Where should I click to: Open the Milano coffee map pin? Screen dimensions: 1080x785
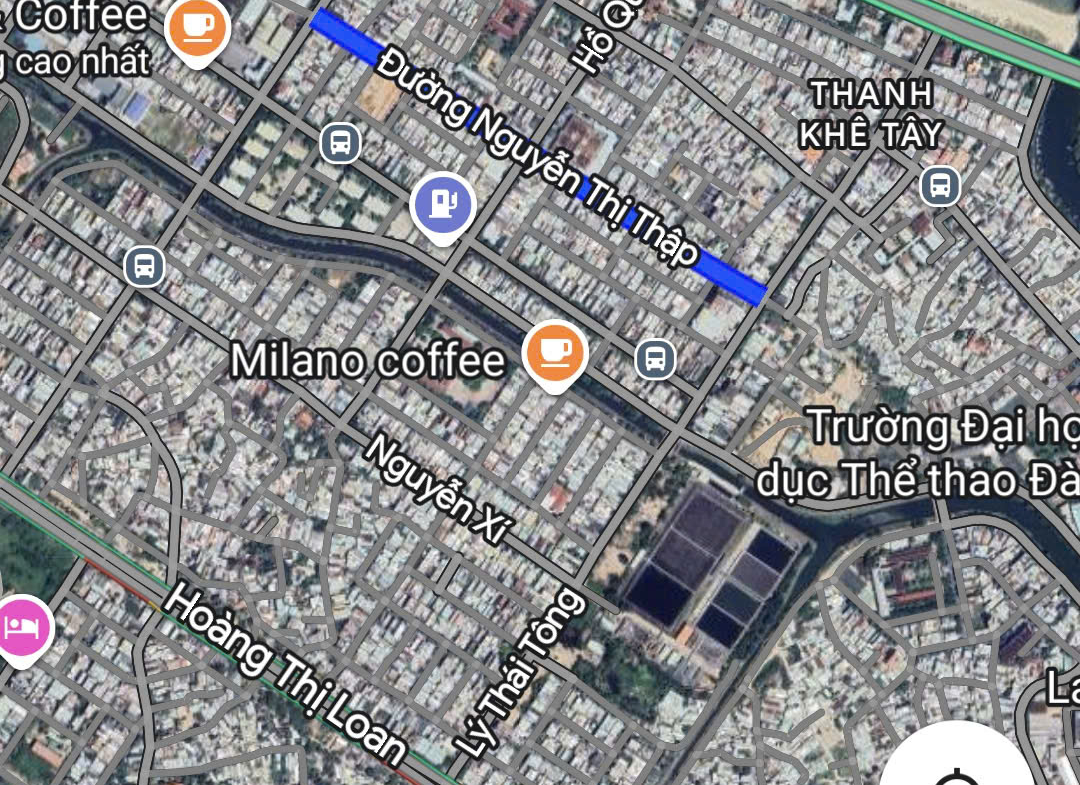coord(554,352)
